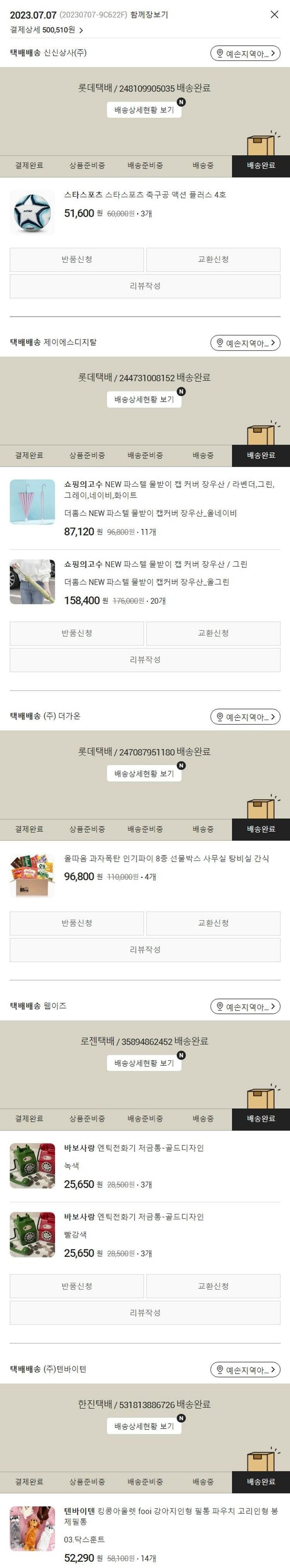Open the 올따옴 과자폭탄 선물박스 product

click(166, 858)
